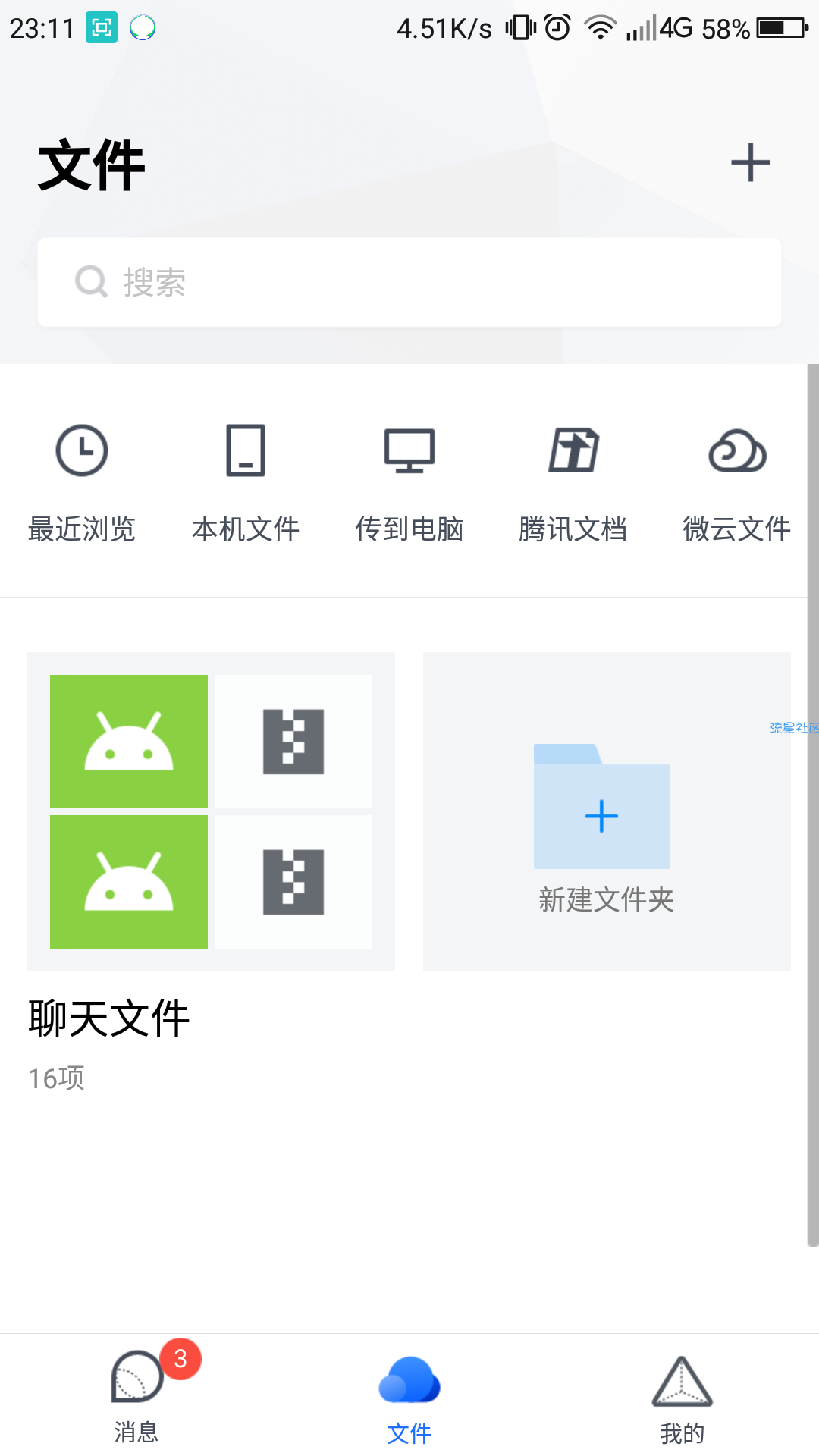Open the 聊天文件 folder
The height and width of the screenshot is (1456, 819).
click(211, 811)
